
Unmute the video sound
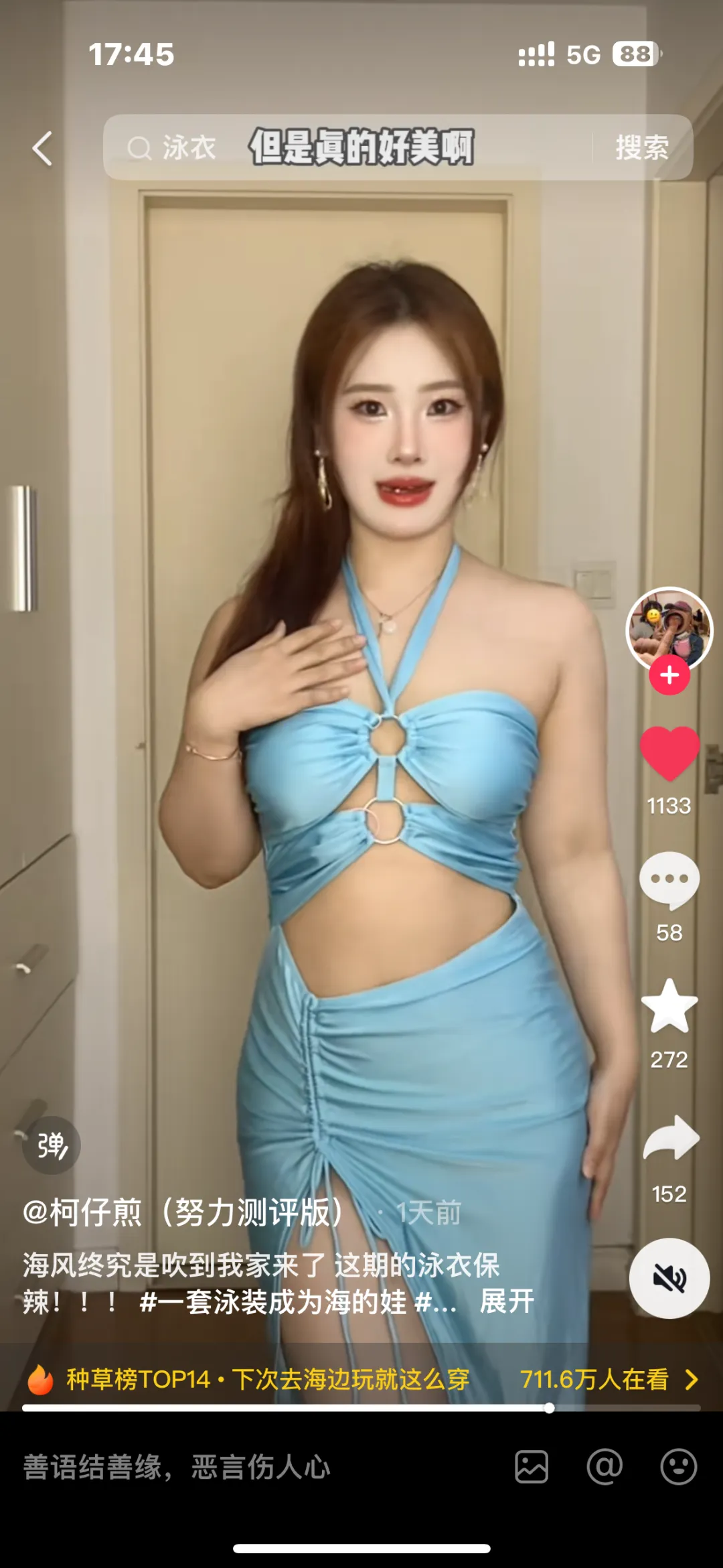pyautogui.click(x=669, y=1279)
